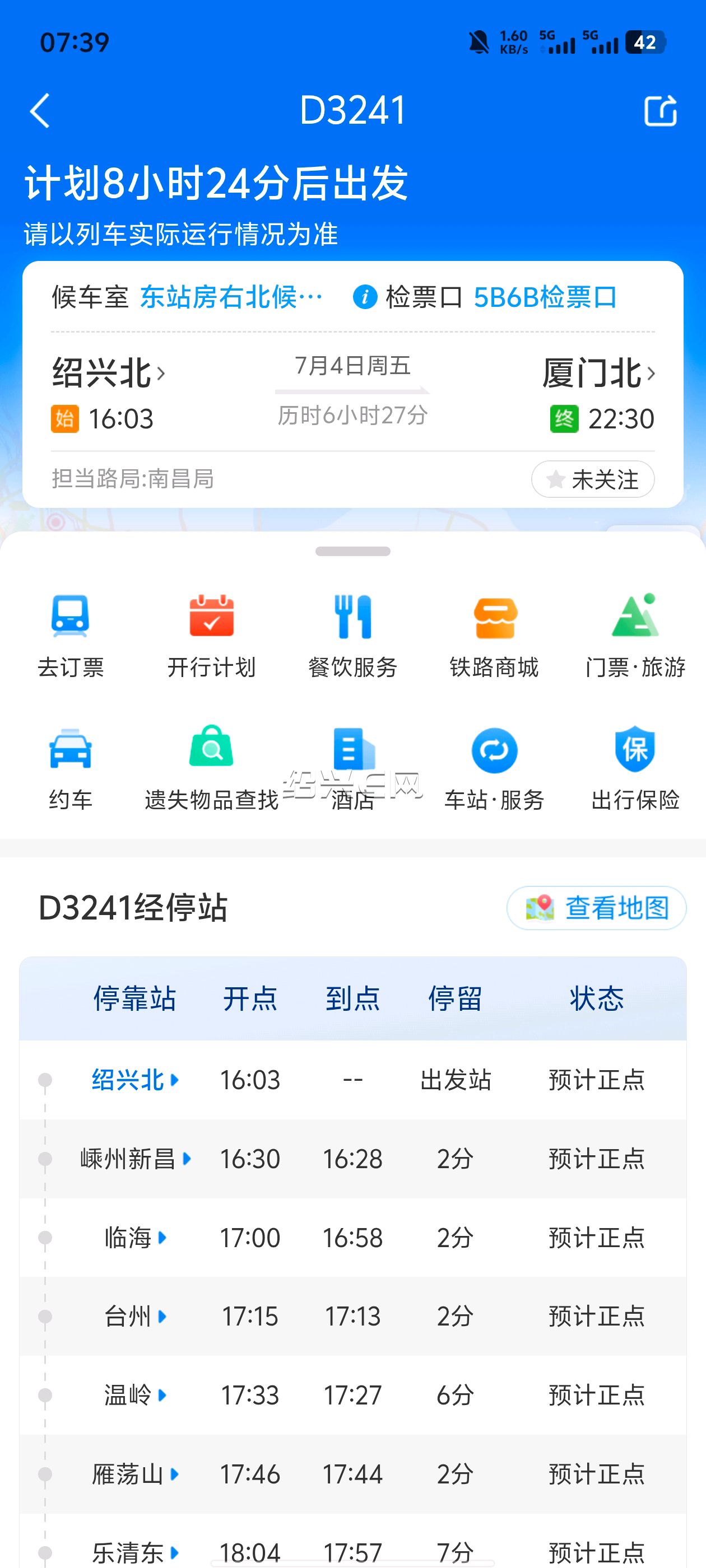706x1568 pixels.
Task: Follow this train with 未关注 button
Action: tap(593, 480)
